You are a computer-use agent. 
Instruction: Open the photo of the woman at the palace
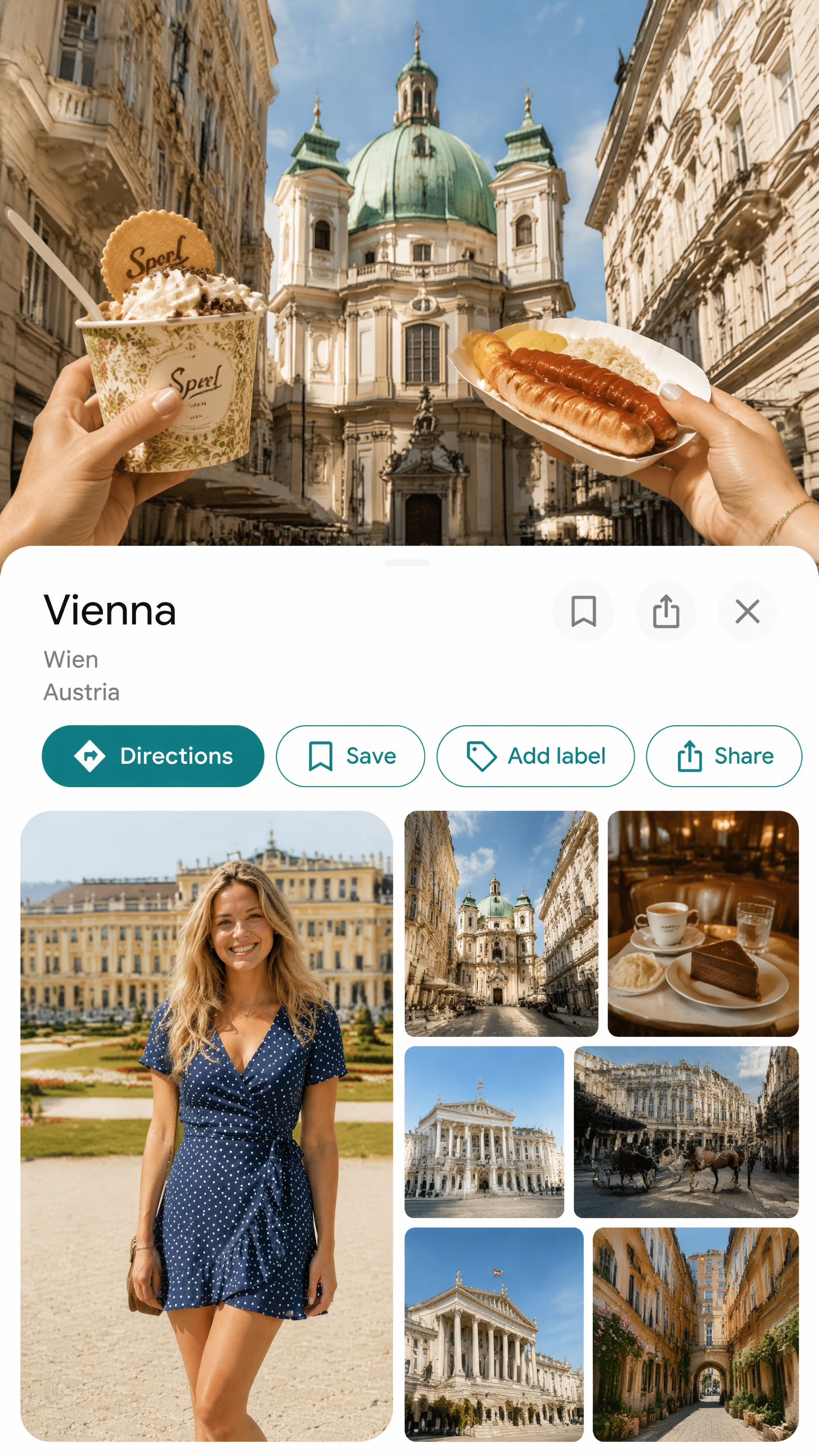pyautogui.click(x=206, y=1126)
